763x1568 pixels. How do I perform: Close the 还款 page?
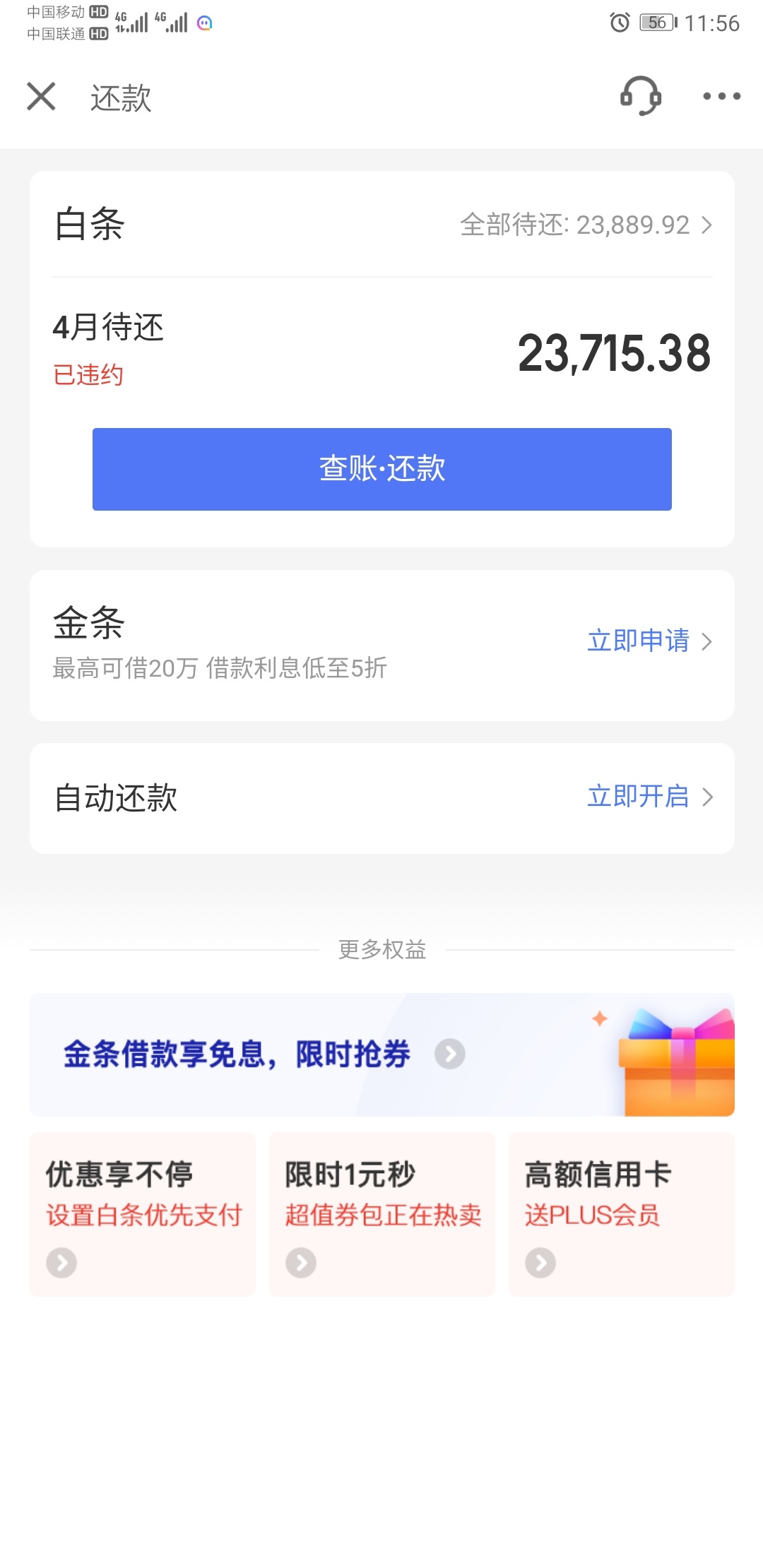tap(41, 96)
